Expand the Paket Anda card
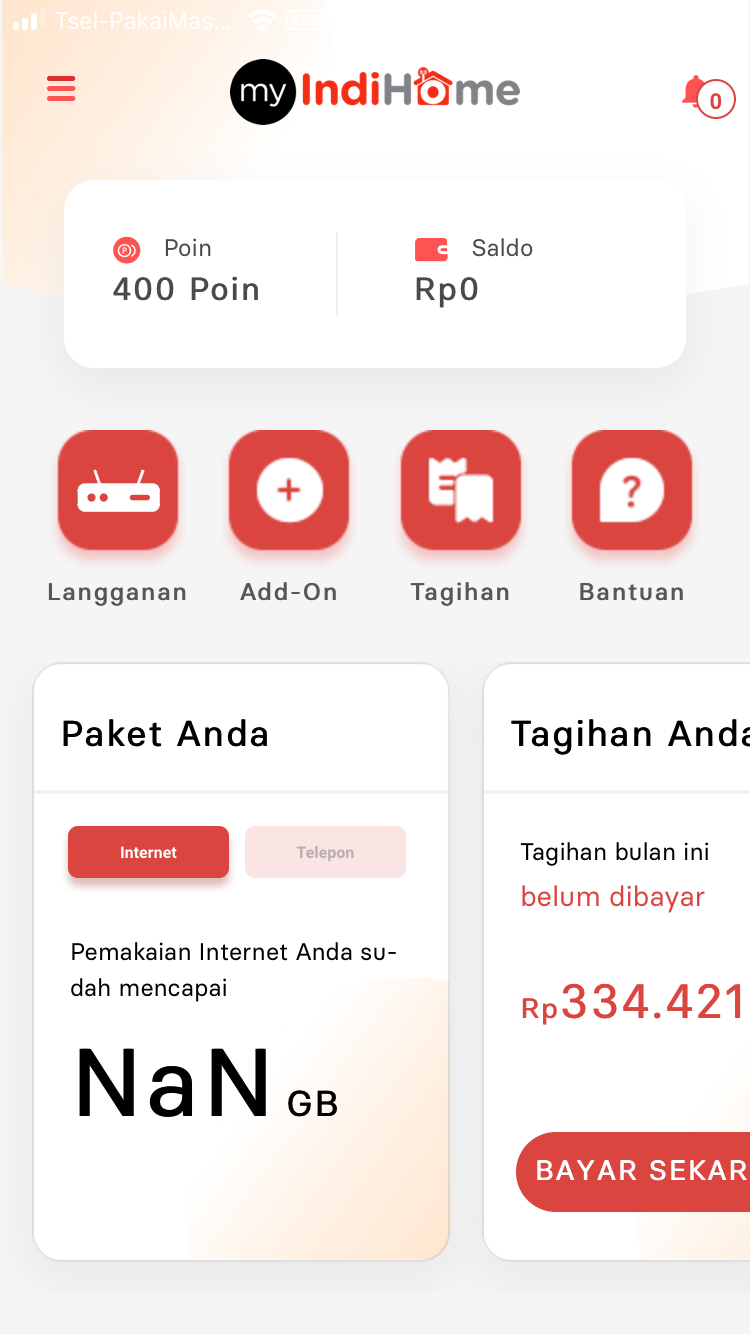 pyautogui.click(x=166, y=734)
